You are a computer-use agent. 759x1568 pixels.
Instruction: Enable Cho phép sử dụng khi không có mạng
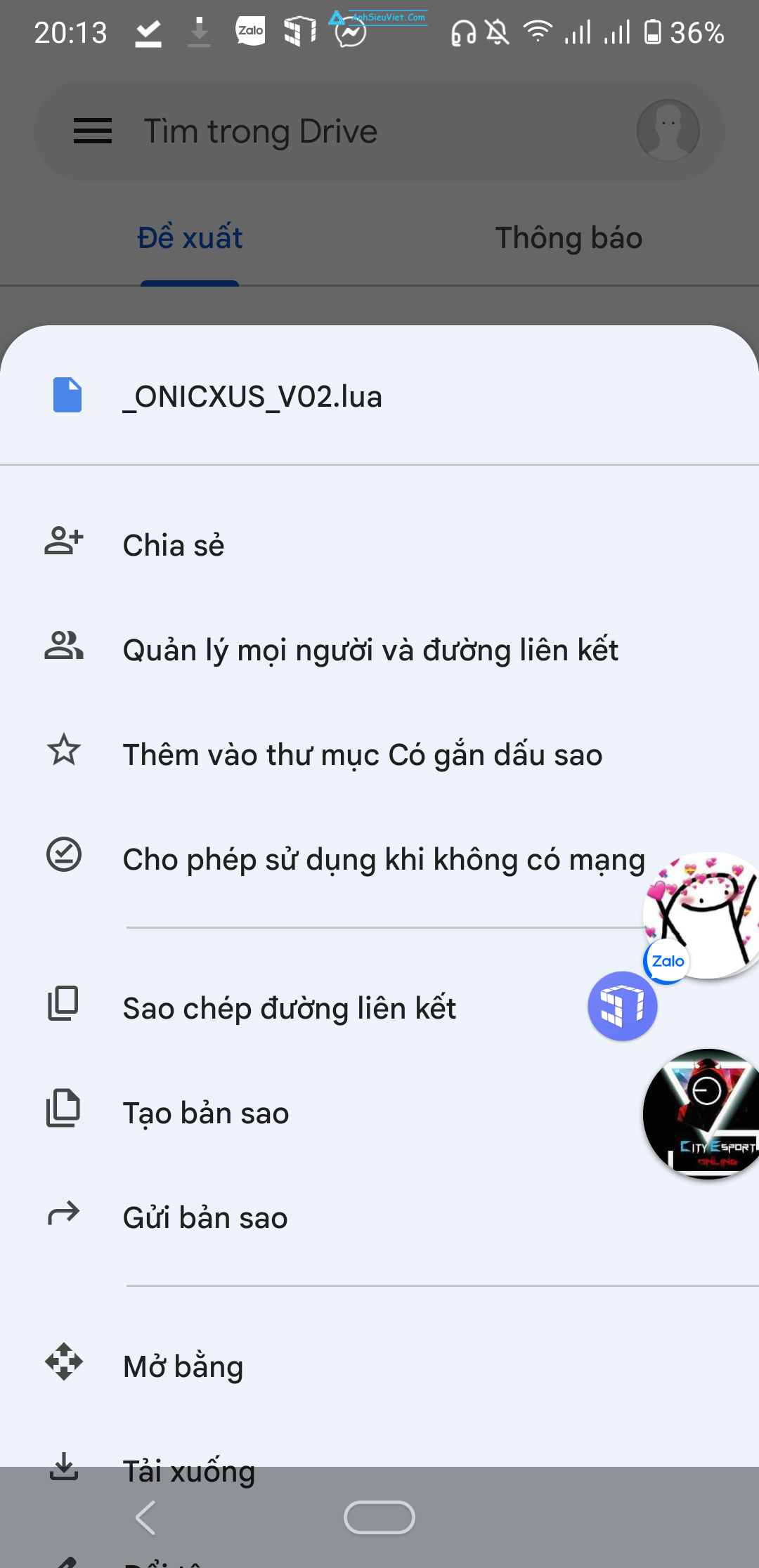383,859
